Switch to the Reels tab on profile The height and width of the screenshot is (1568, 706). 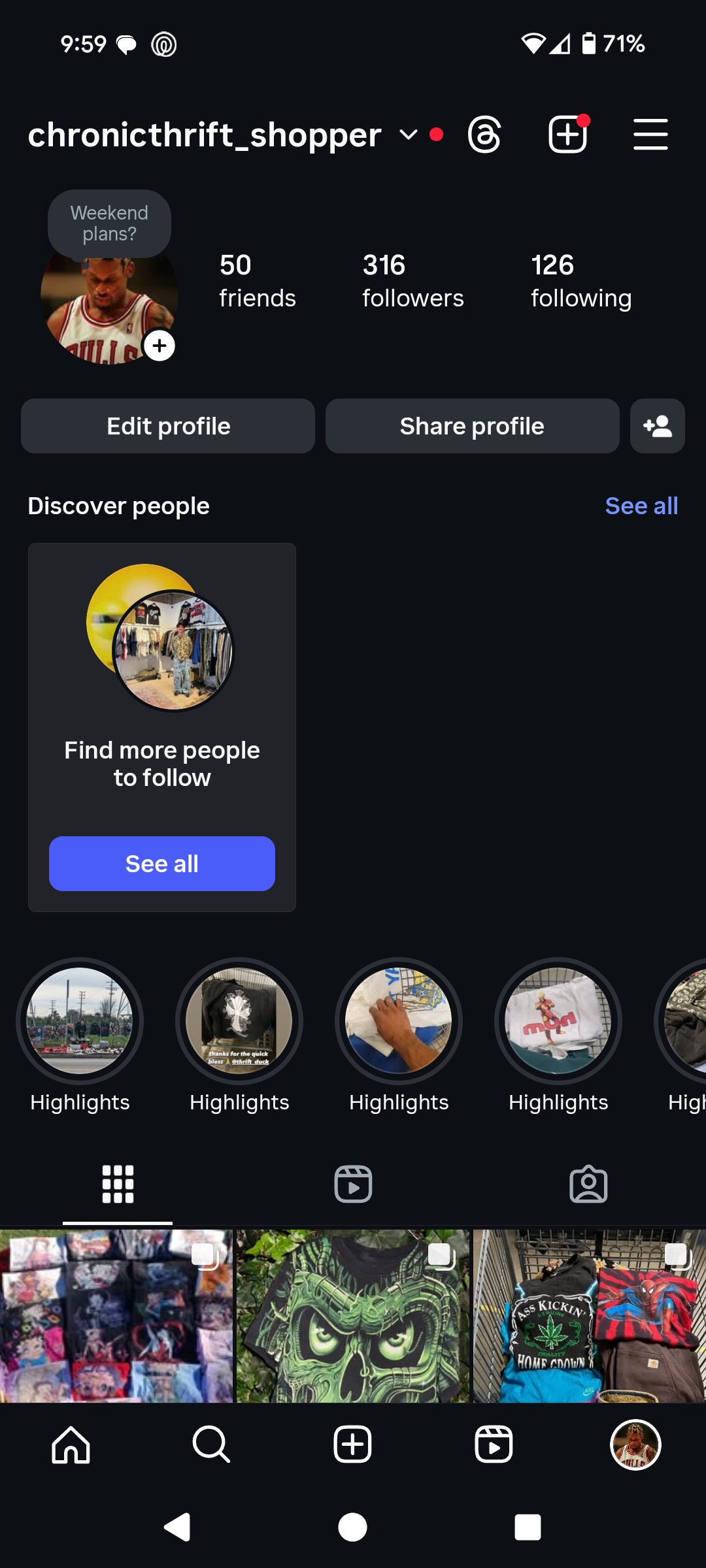click(x=353, y=1184)
